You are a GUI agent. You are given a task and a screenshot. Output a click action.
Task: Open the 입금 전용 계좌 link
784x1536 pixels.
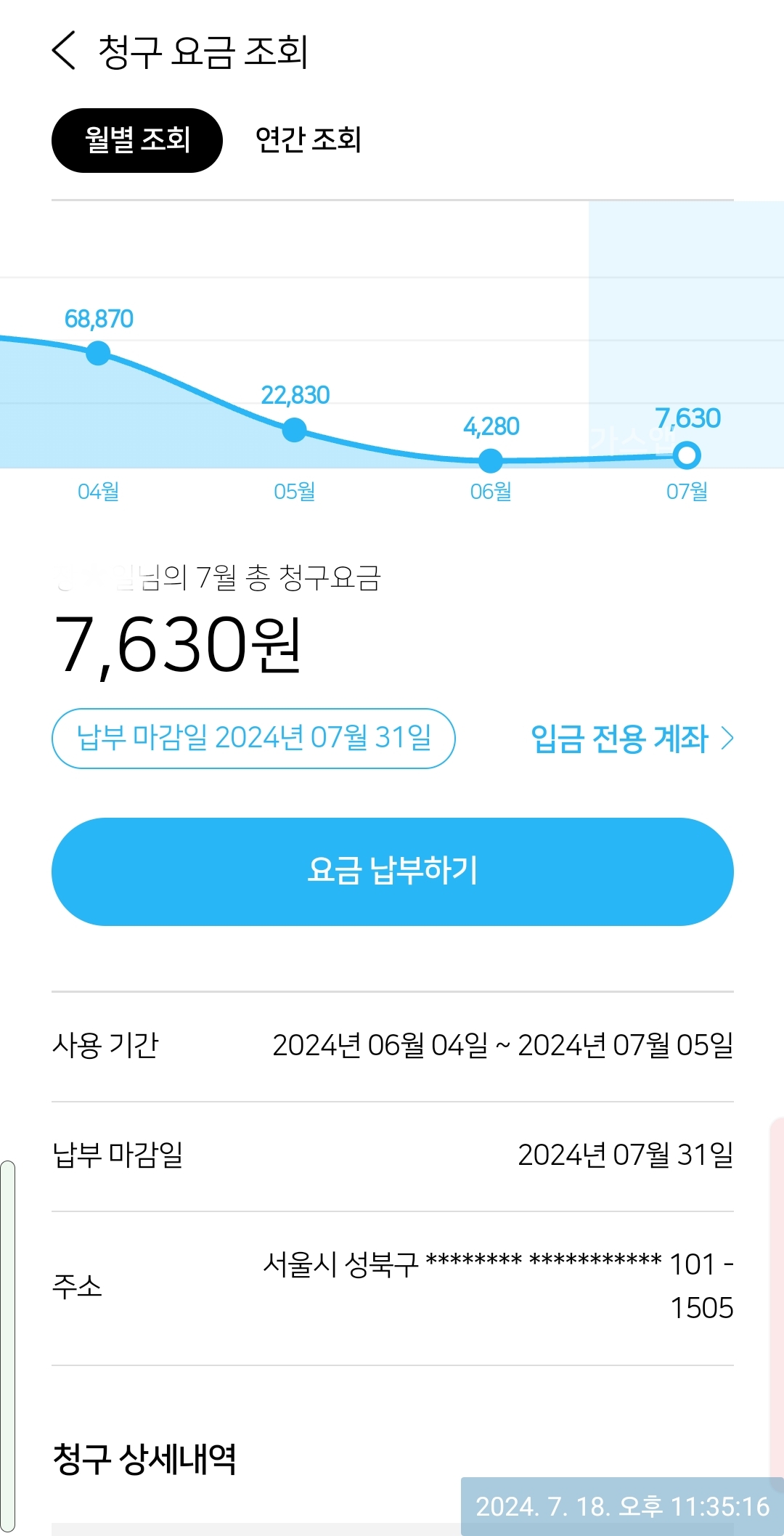[632, 739]
